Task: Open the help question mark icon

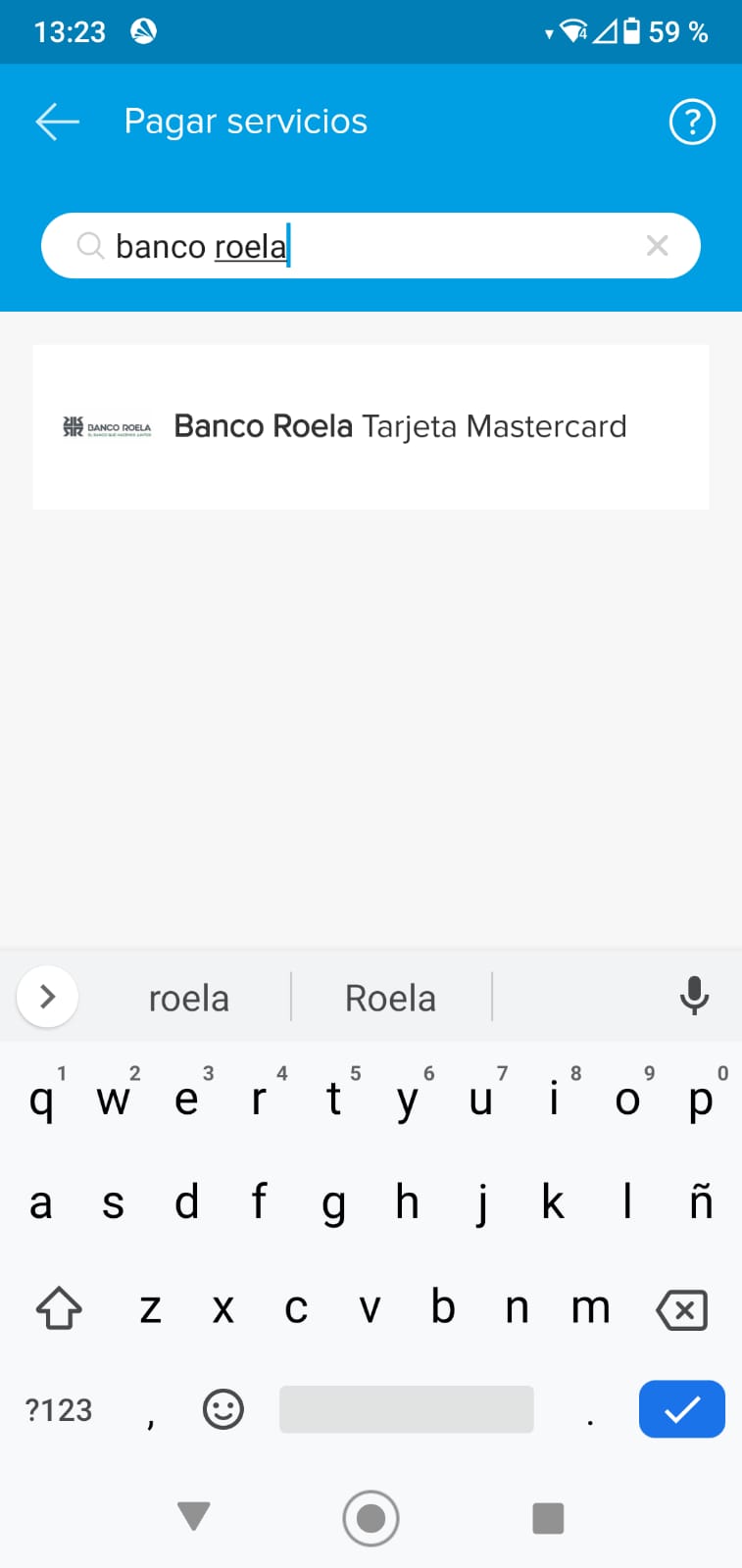Action: [x=692, y=122]
